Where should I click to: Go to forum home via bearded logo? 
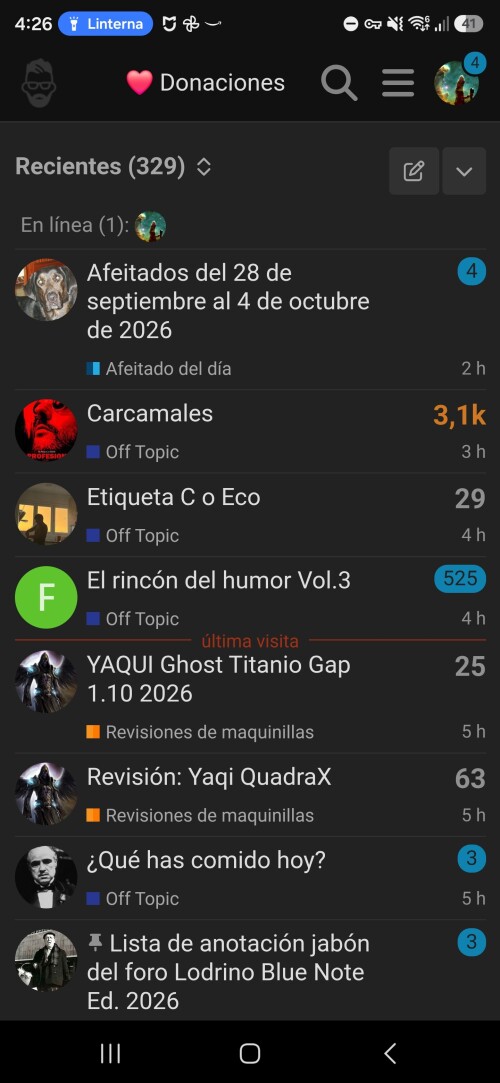click(x=39, y=83)
